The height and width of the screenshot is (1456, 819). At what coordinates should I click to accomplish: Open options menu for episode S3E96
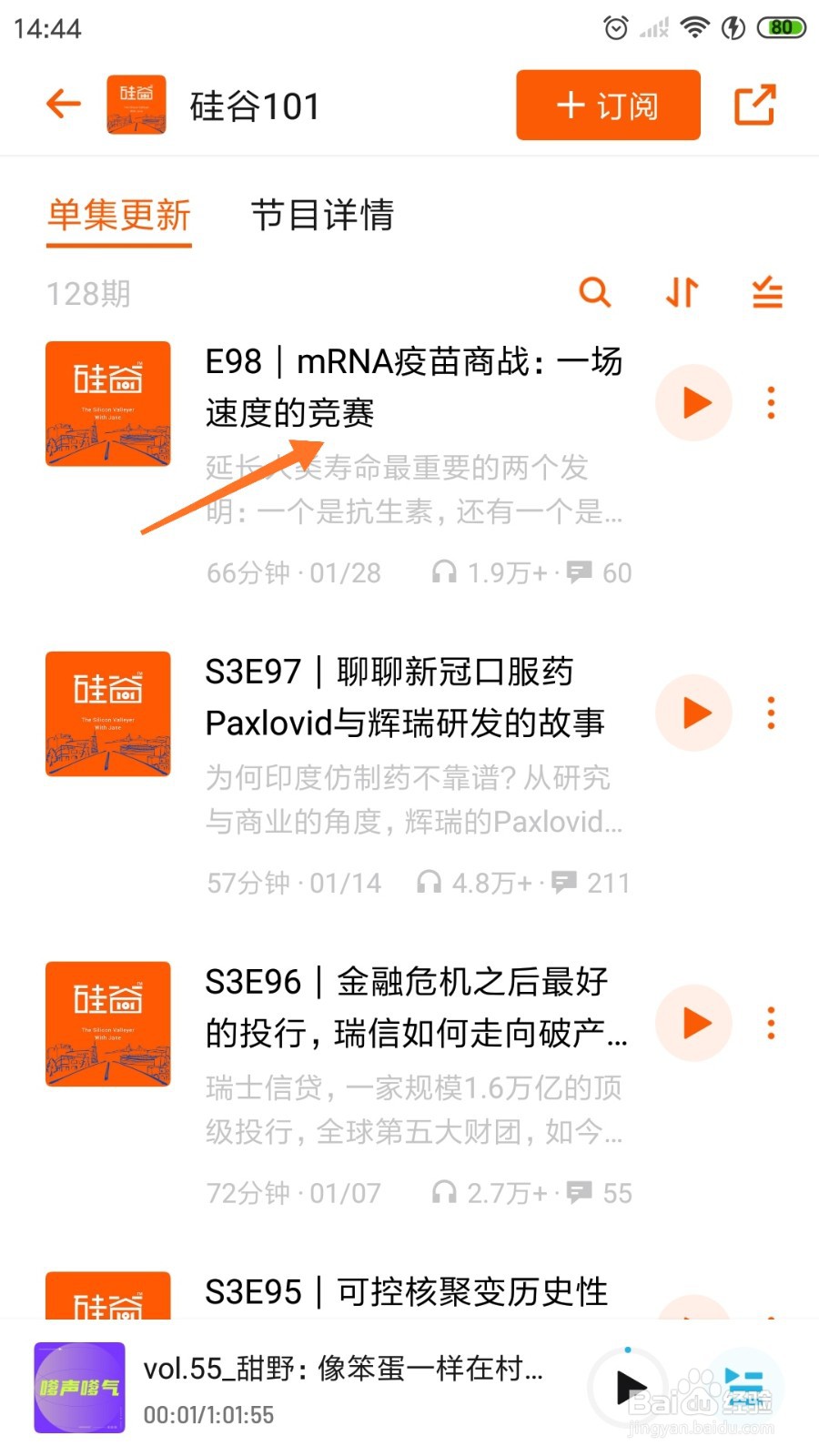[x=771, y=1023]
